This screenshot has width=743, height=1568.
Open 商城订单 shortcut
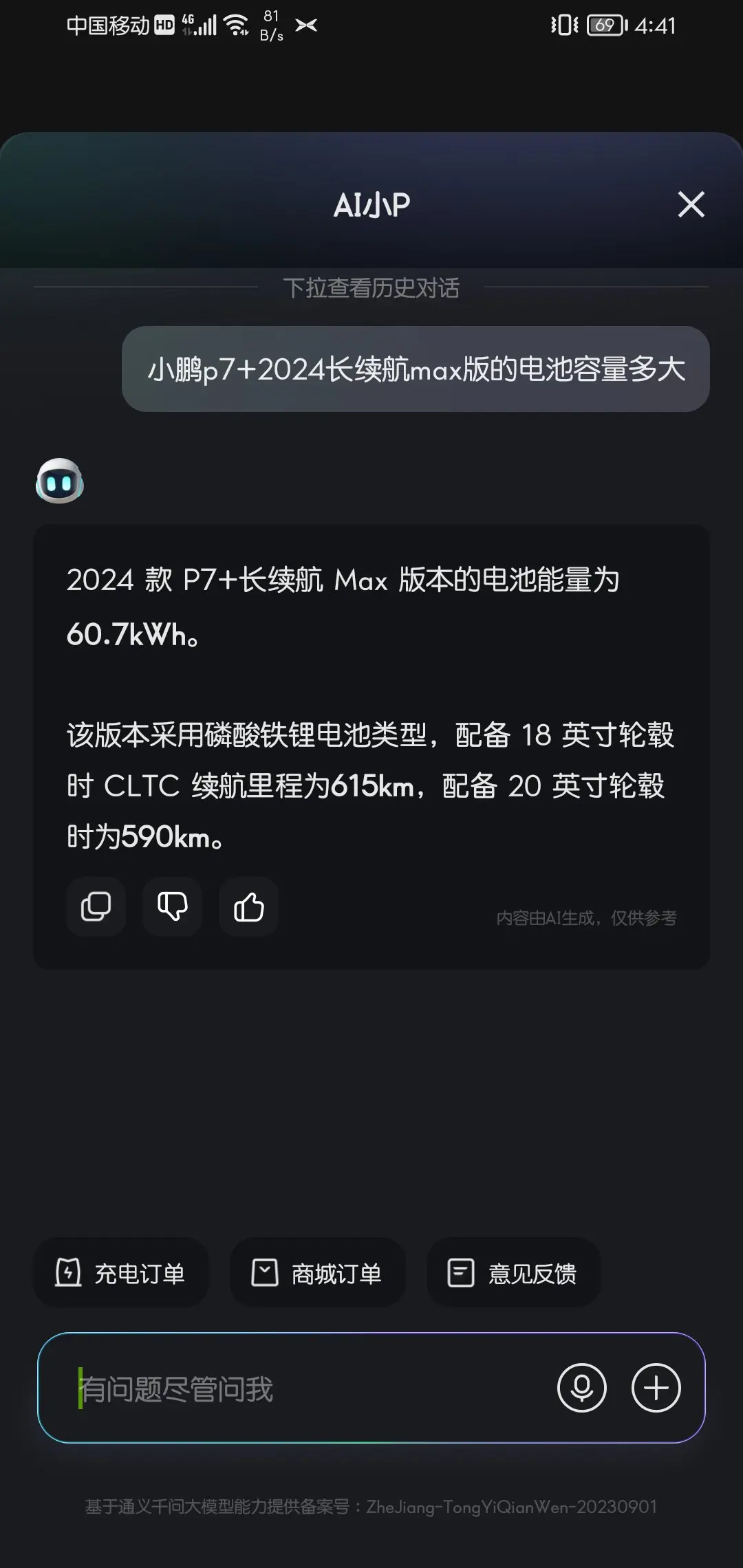coord(317,1273)
